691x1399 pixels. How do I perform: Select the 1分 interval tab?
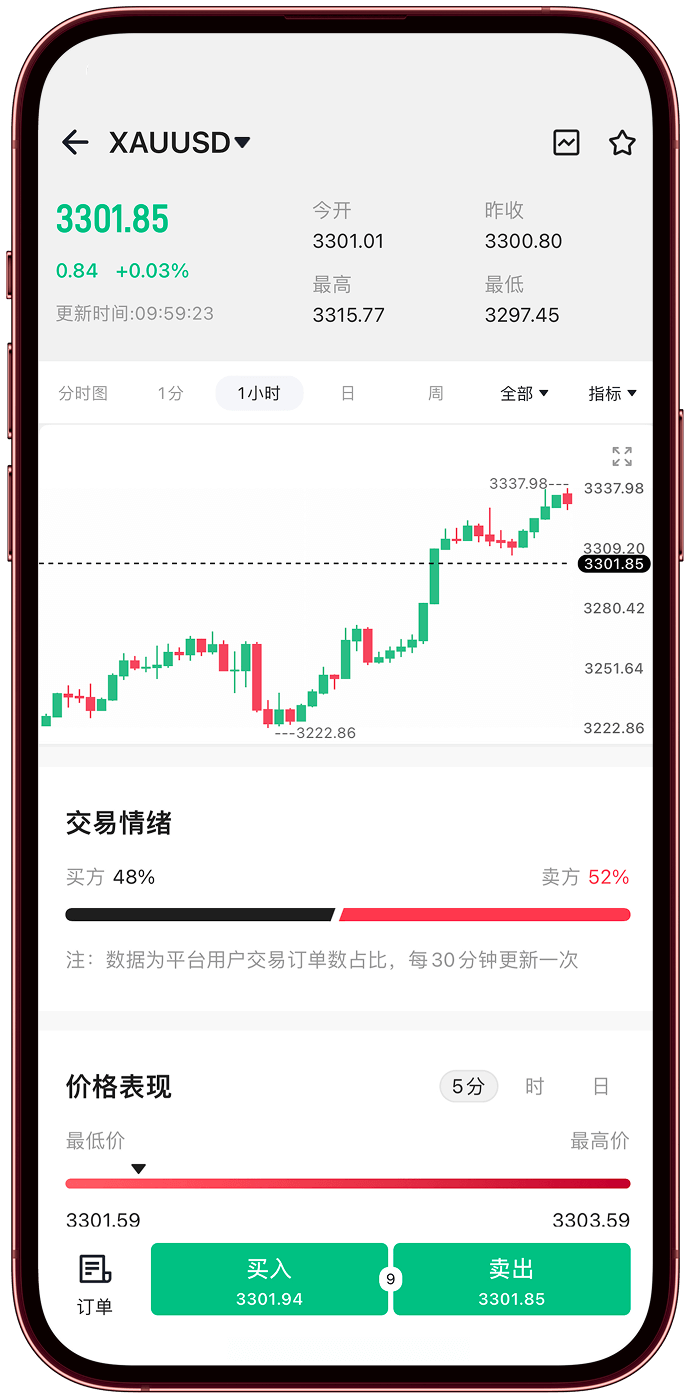pos(171,394)
